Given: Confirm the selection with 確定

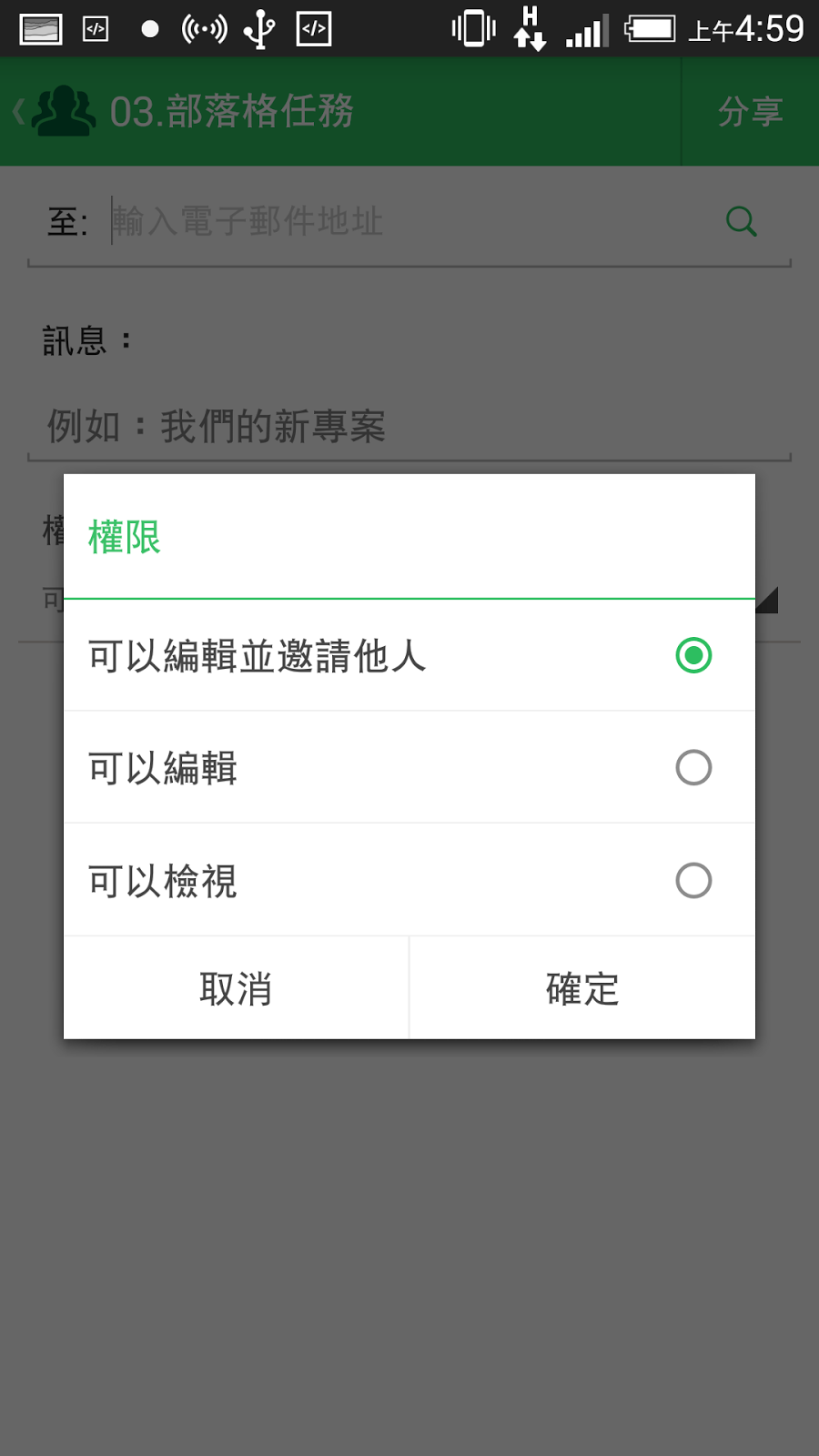Looking at the screenshot, I should click(582, 988).
